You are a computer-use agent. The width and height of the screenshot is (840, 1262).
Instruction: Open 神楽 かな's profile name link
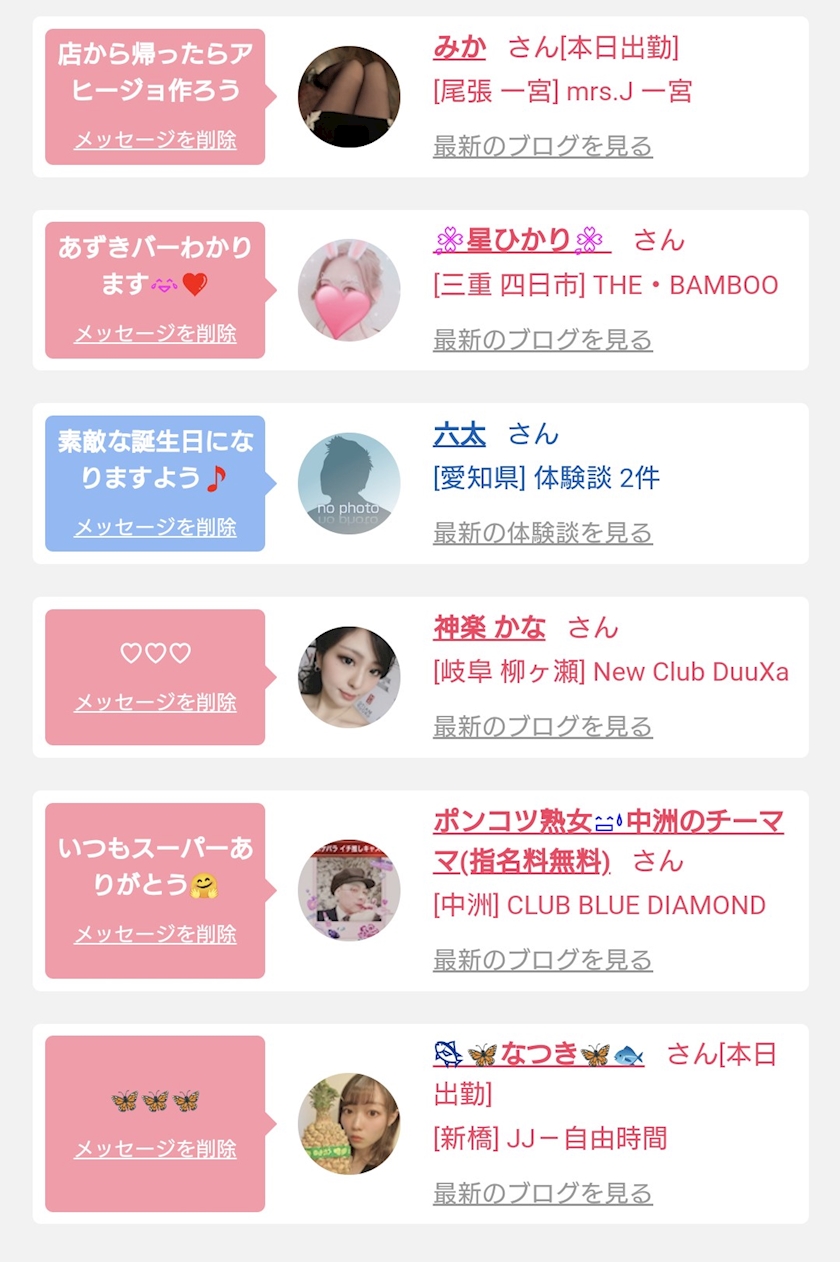(x=490, y=628)
